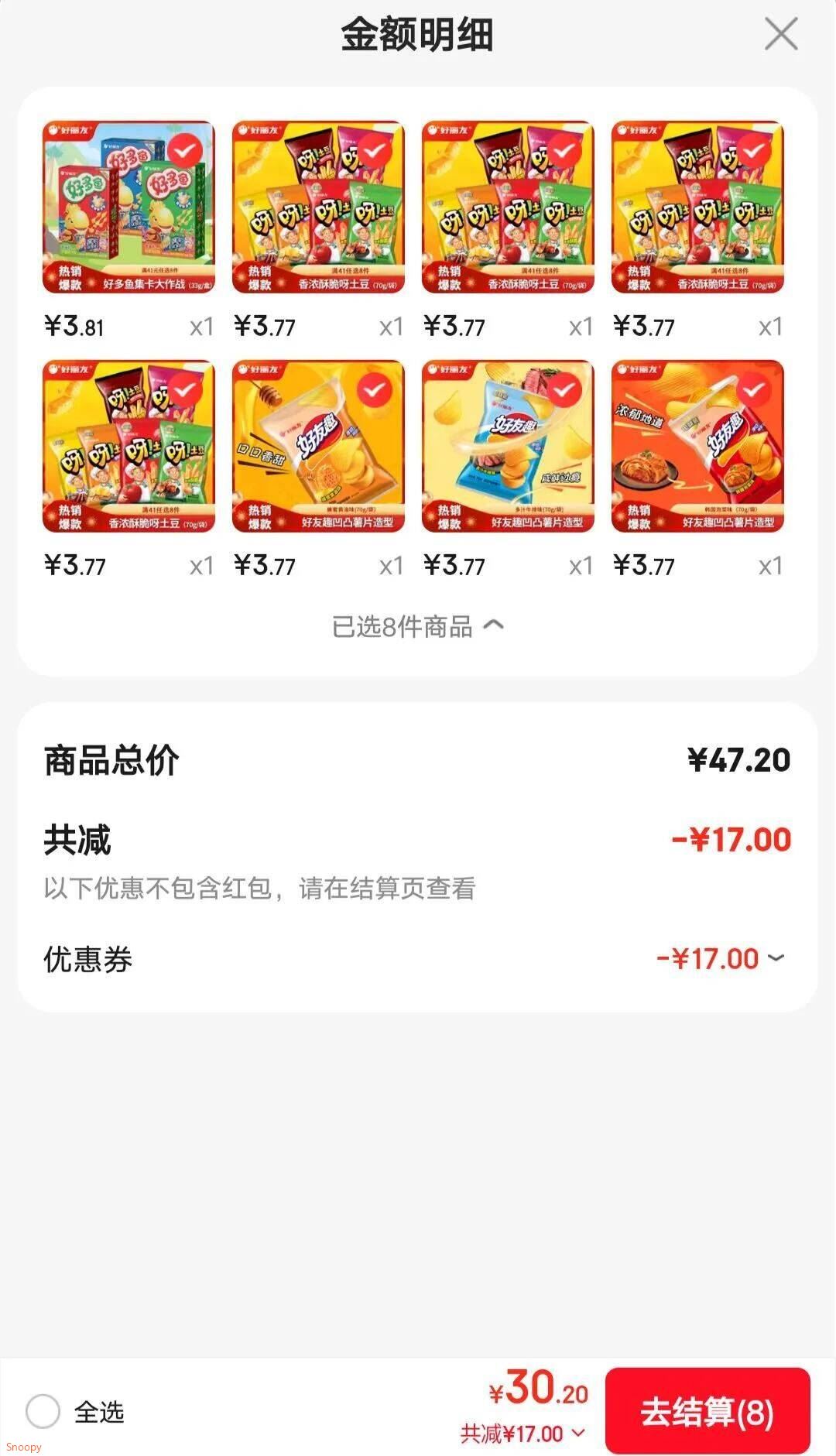Viewport: 836px width, 1456px height.
Task: Go to checkout with 去结算(8)
Action: (x=707, y=1411)
